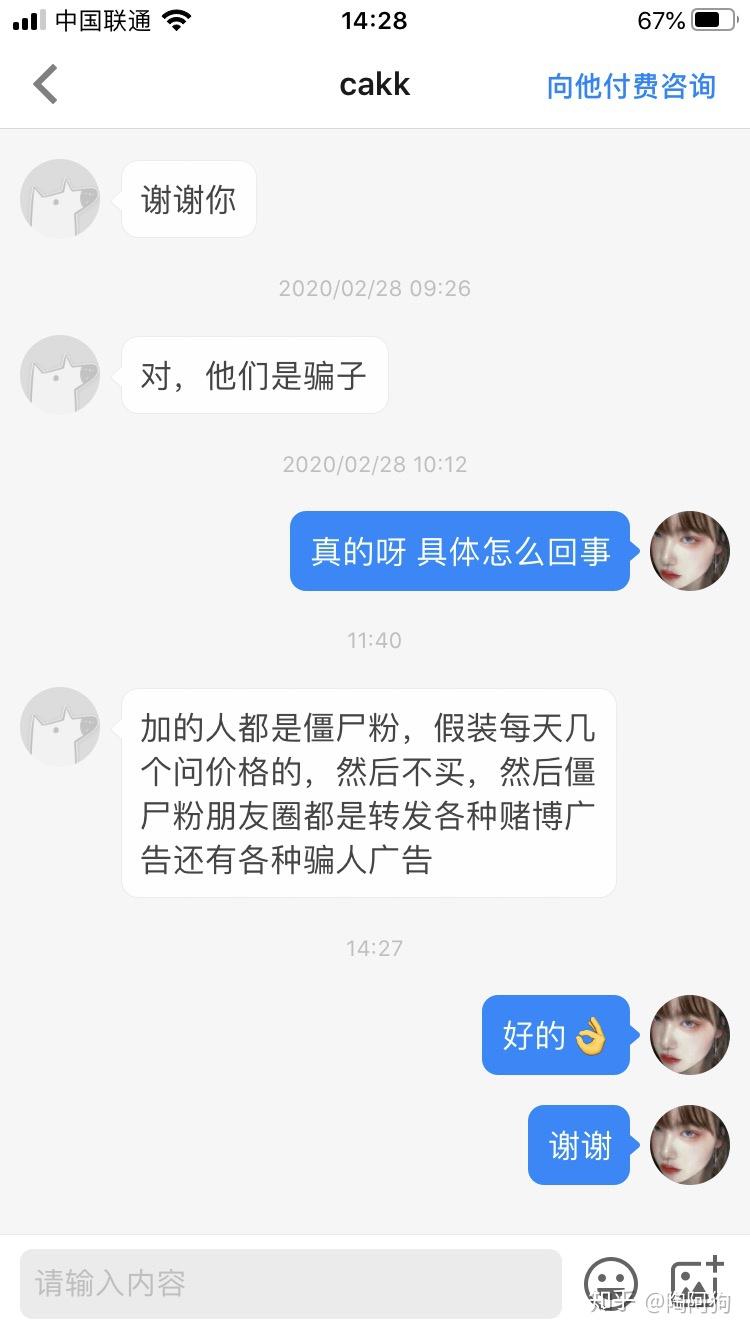The width and height of the screenshot is (750, 1334).
Task: View own avatar beside 真的呀 具体怎么回事
Action: click(689, 551)
